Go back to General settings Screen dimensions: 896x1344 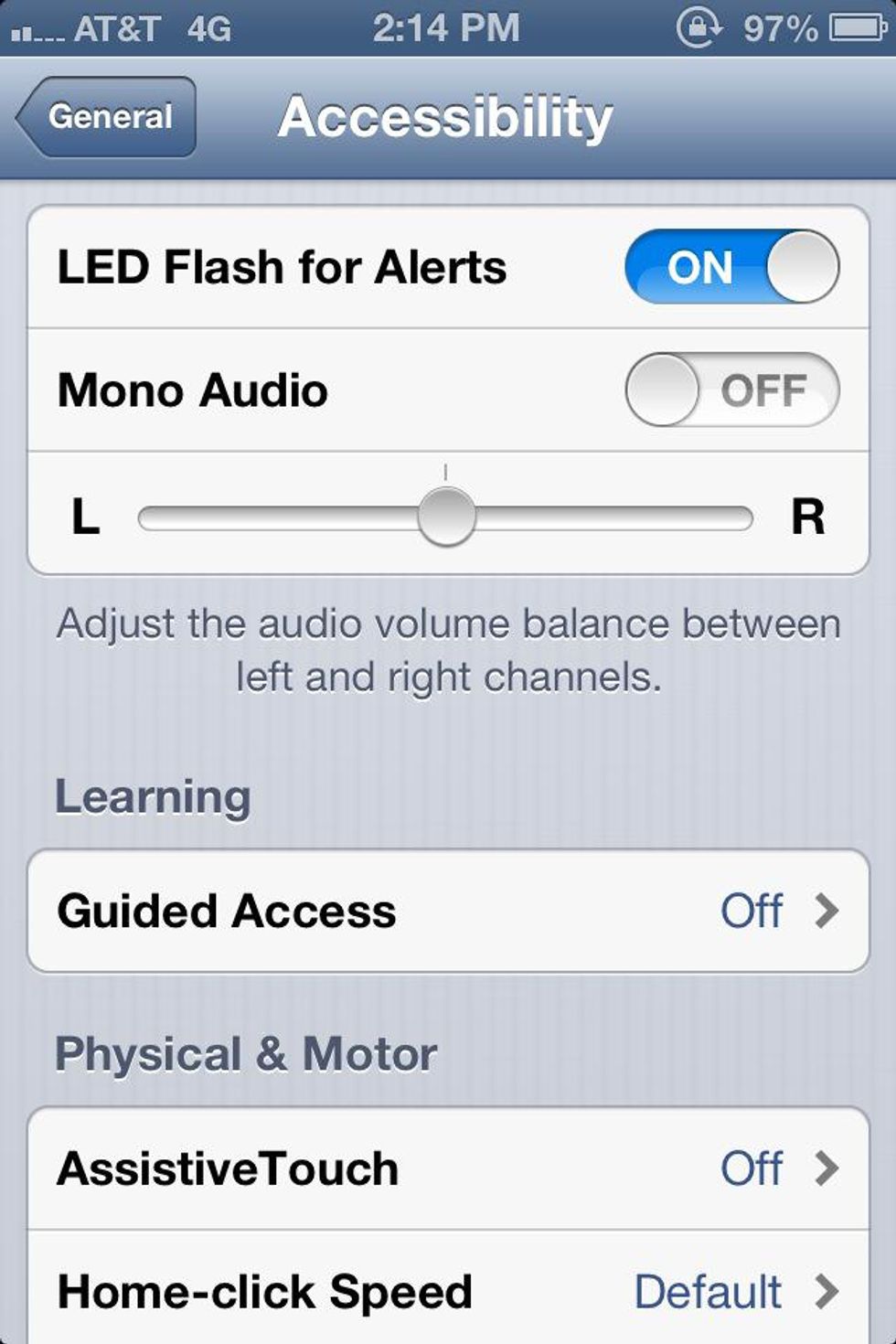coord(107,117)
